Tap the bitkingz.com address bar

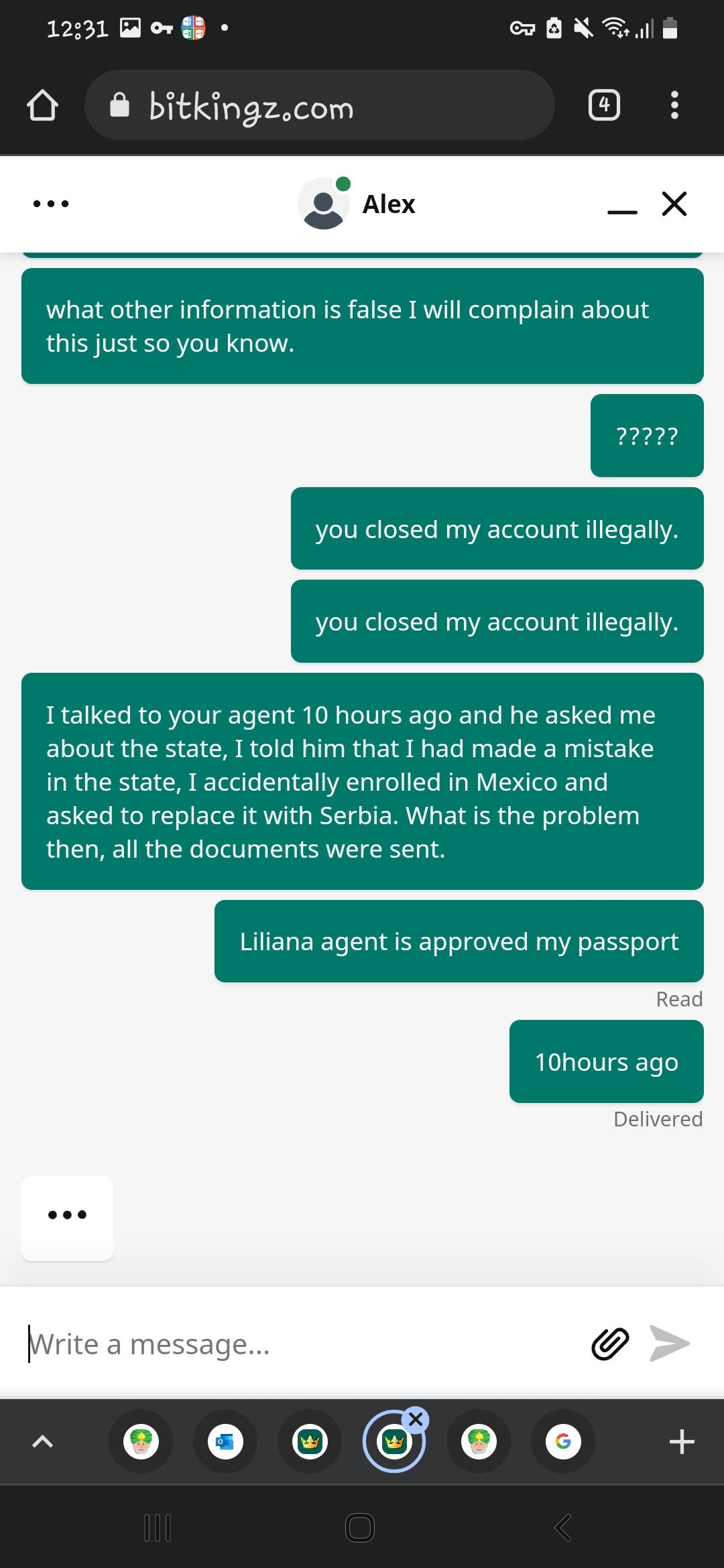(319, 106)
